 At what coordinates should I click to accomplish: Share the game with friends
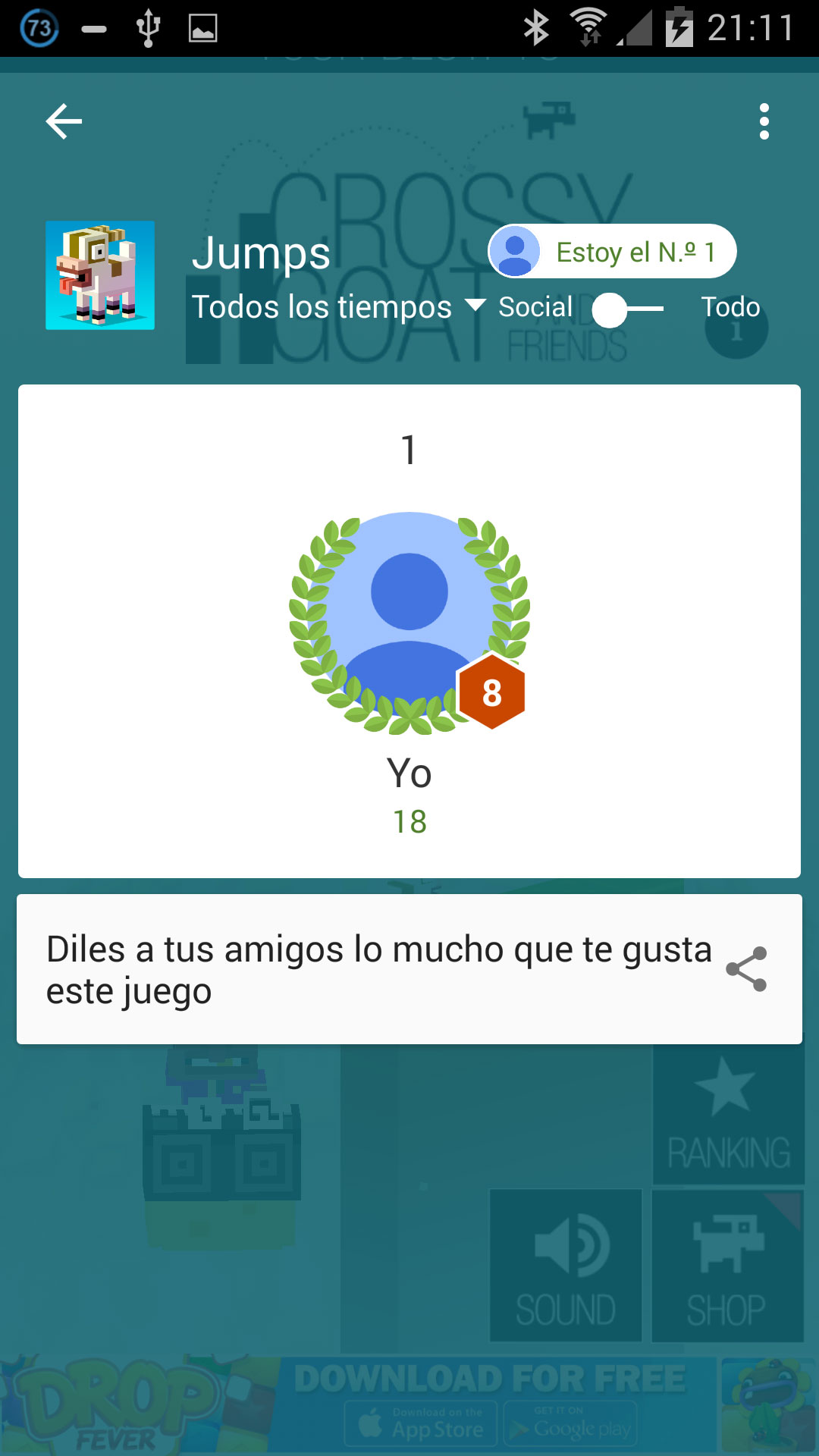tap(746, 969)
